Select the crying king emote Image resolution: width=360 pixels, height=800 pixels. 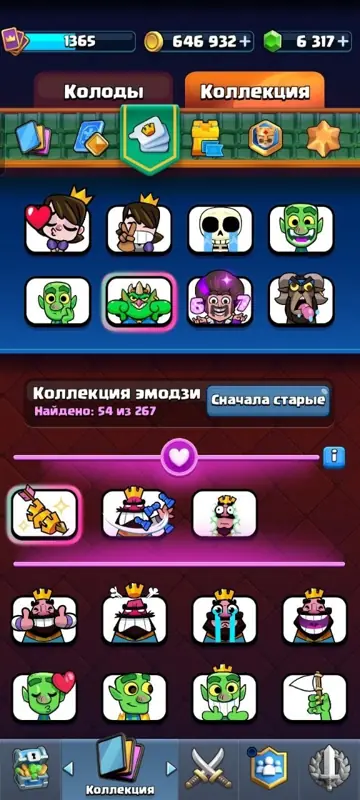[x=224, y=616]
